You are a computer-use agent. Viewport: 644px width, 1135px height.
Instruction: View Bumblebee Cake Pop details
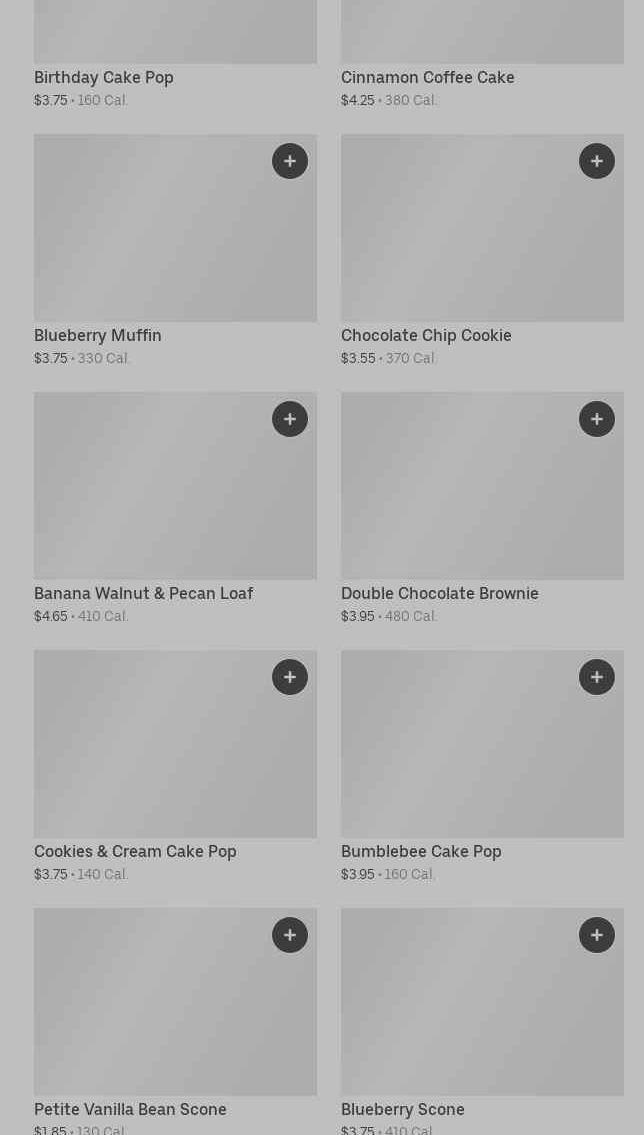click(421, 852)
